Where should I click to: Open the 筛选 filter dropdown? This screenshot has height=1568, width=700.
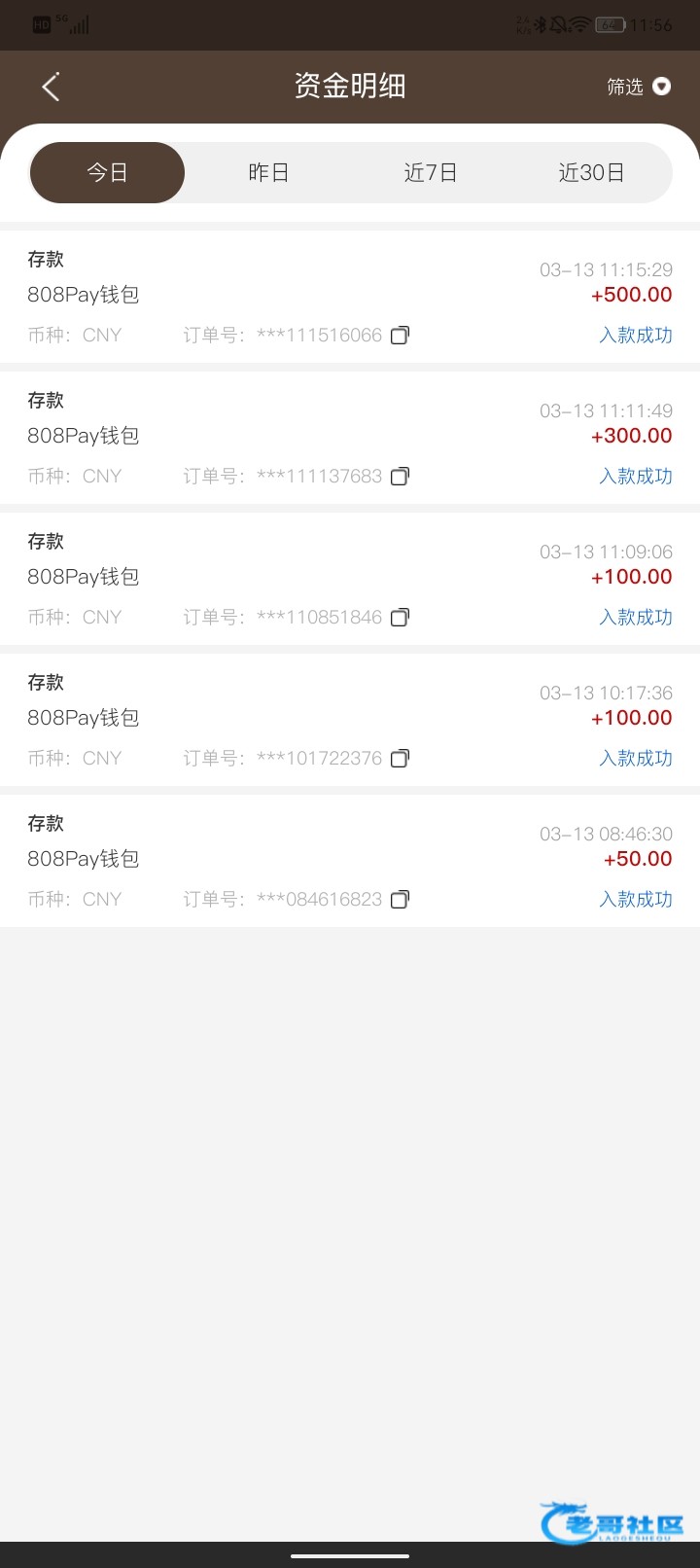639,87
